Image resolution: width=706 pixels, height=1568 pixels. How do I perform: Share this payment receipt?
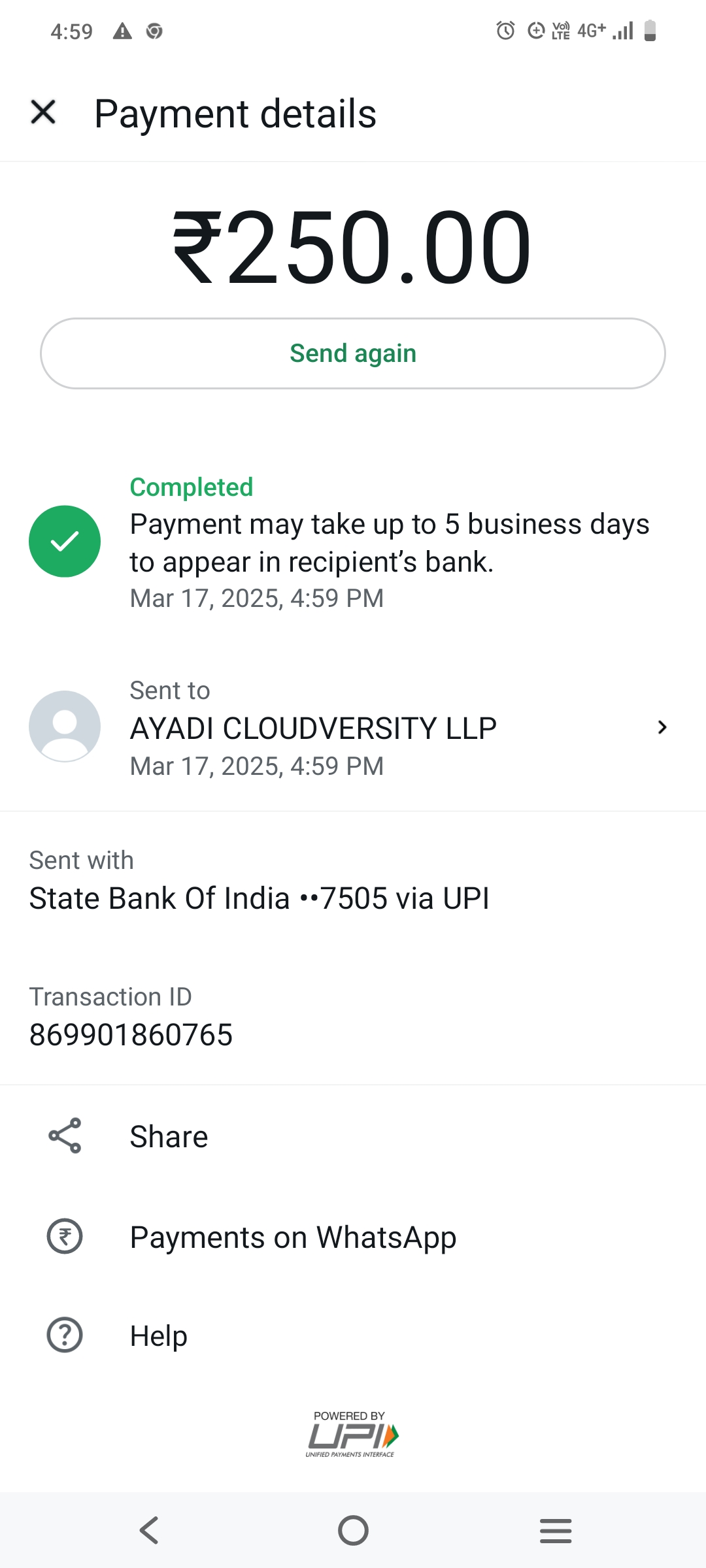pos(169,1137)
